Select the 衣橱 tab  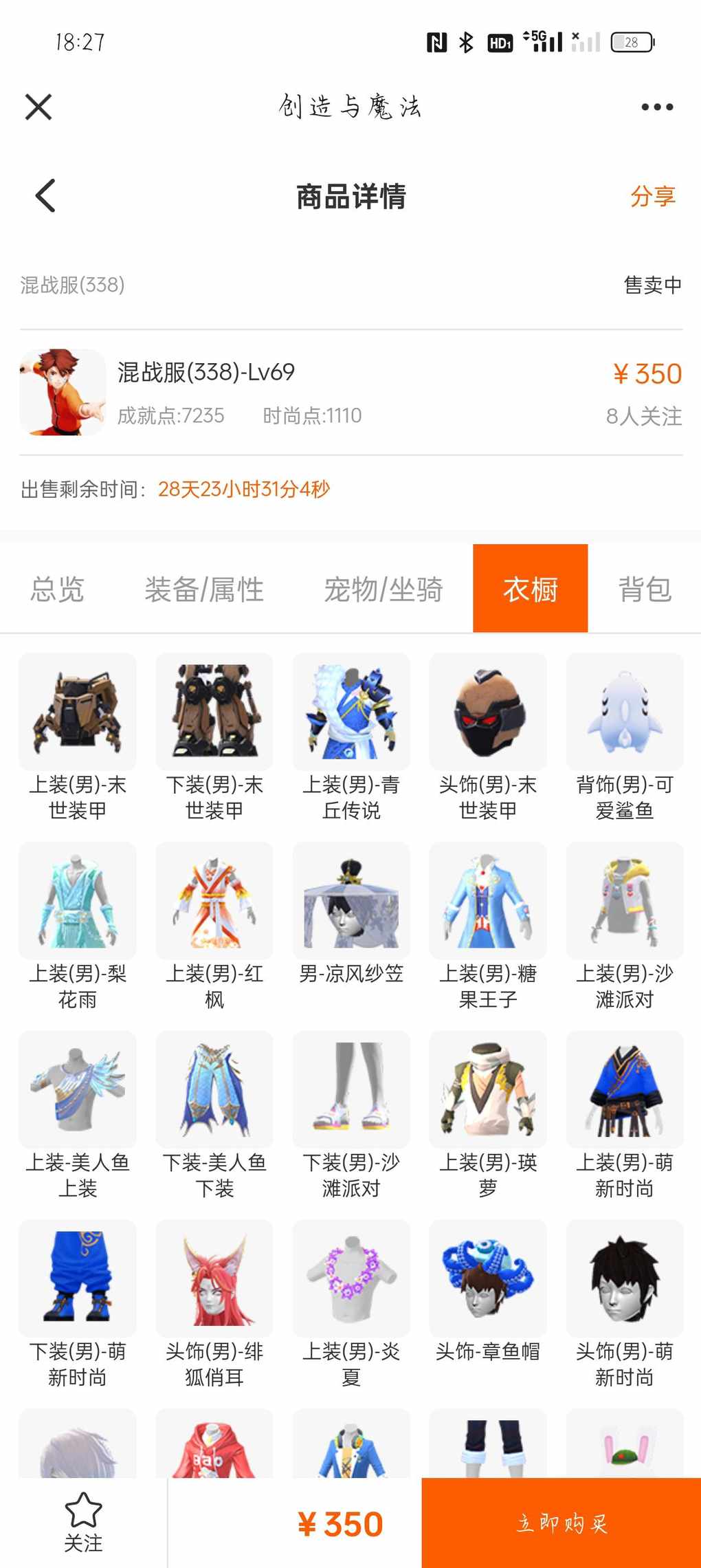click(530, 589)
